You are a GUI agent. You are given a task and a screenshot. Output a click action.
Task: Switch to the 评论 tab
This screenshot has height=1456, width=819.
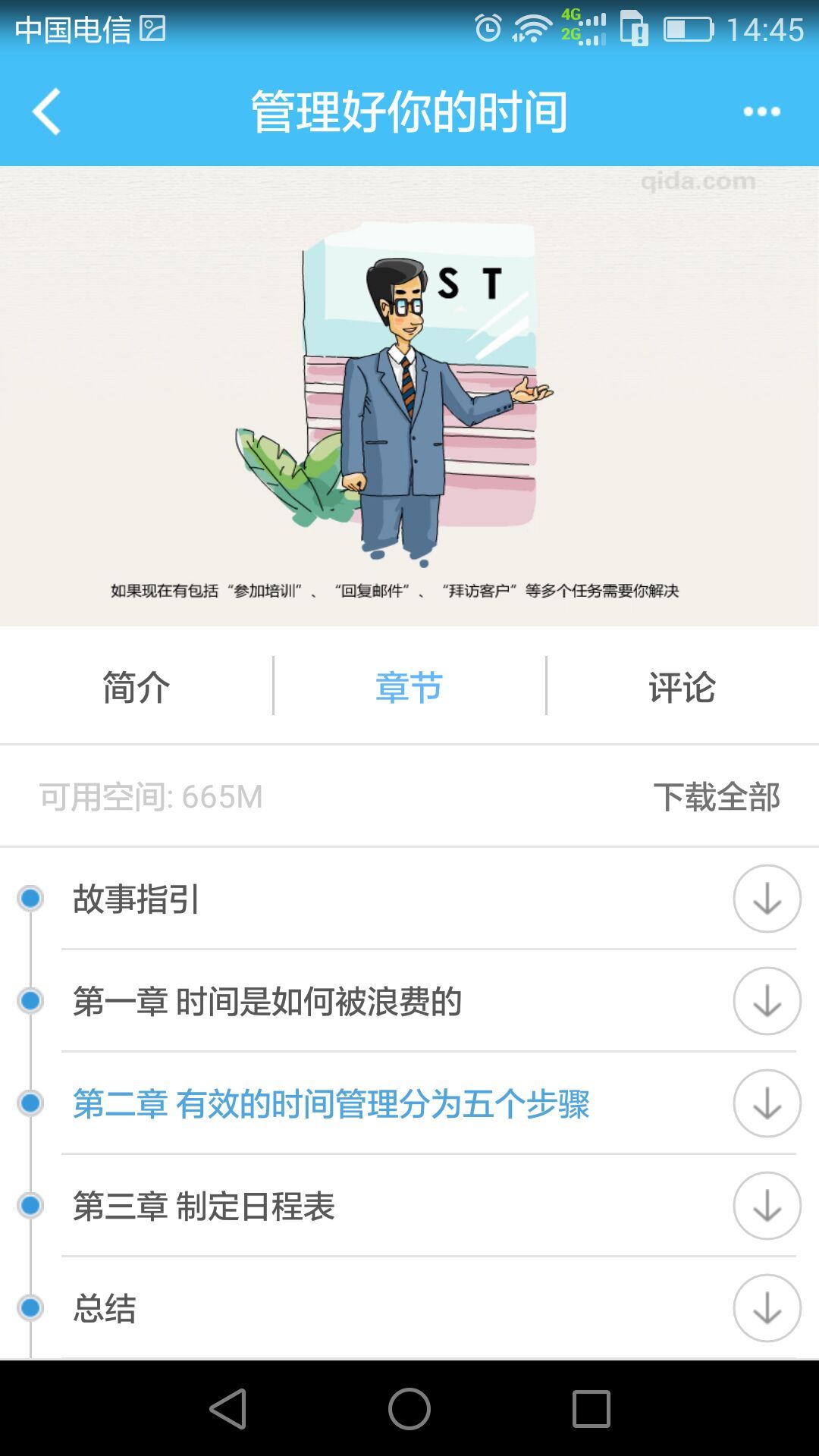click(x=683, y=687)
